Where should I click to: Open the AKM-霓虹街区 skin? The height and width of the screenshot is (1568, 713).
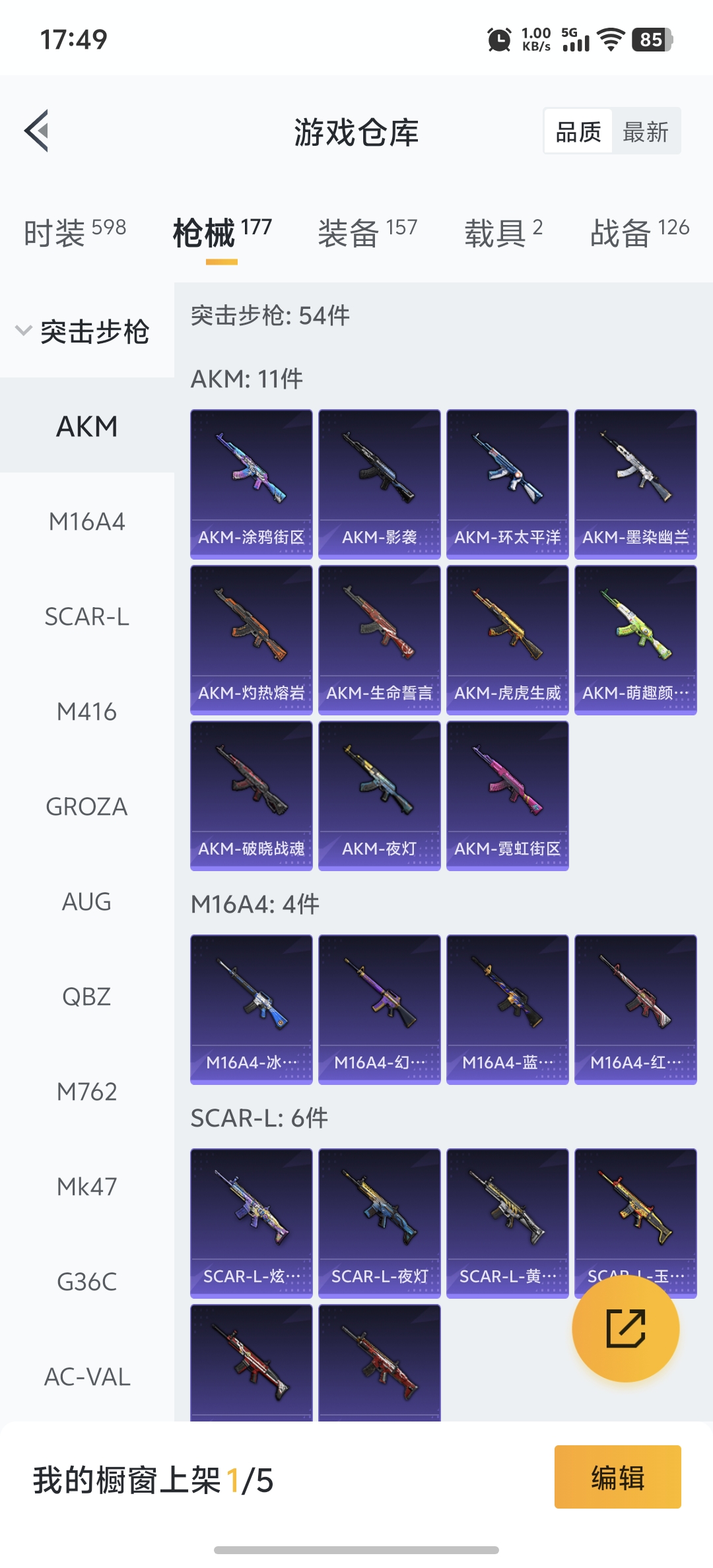[x=507, y=795]
